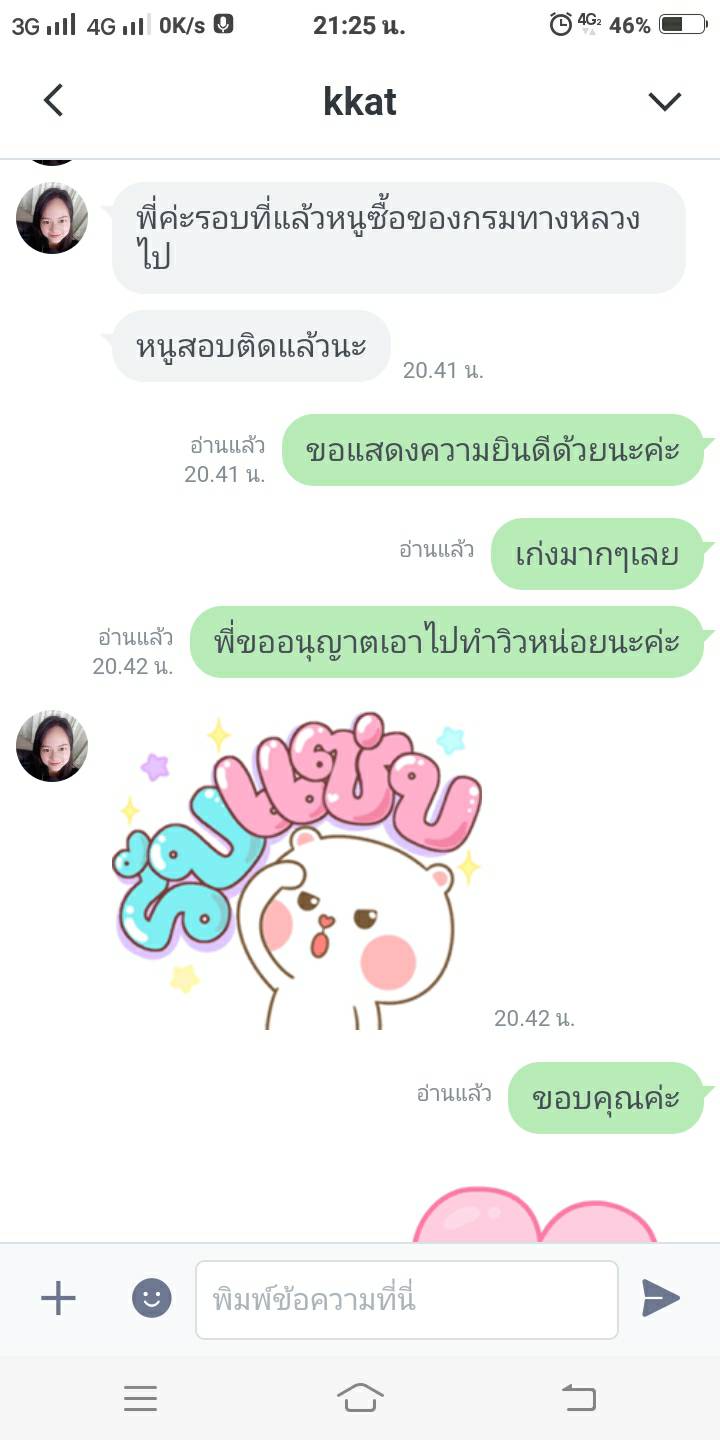Image resolution: width=720 pixels, height=1440 pixels.
Task: Tap the system back button
Action: 579,1398
